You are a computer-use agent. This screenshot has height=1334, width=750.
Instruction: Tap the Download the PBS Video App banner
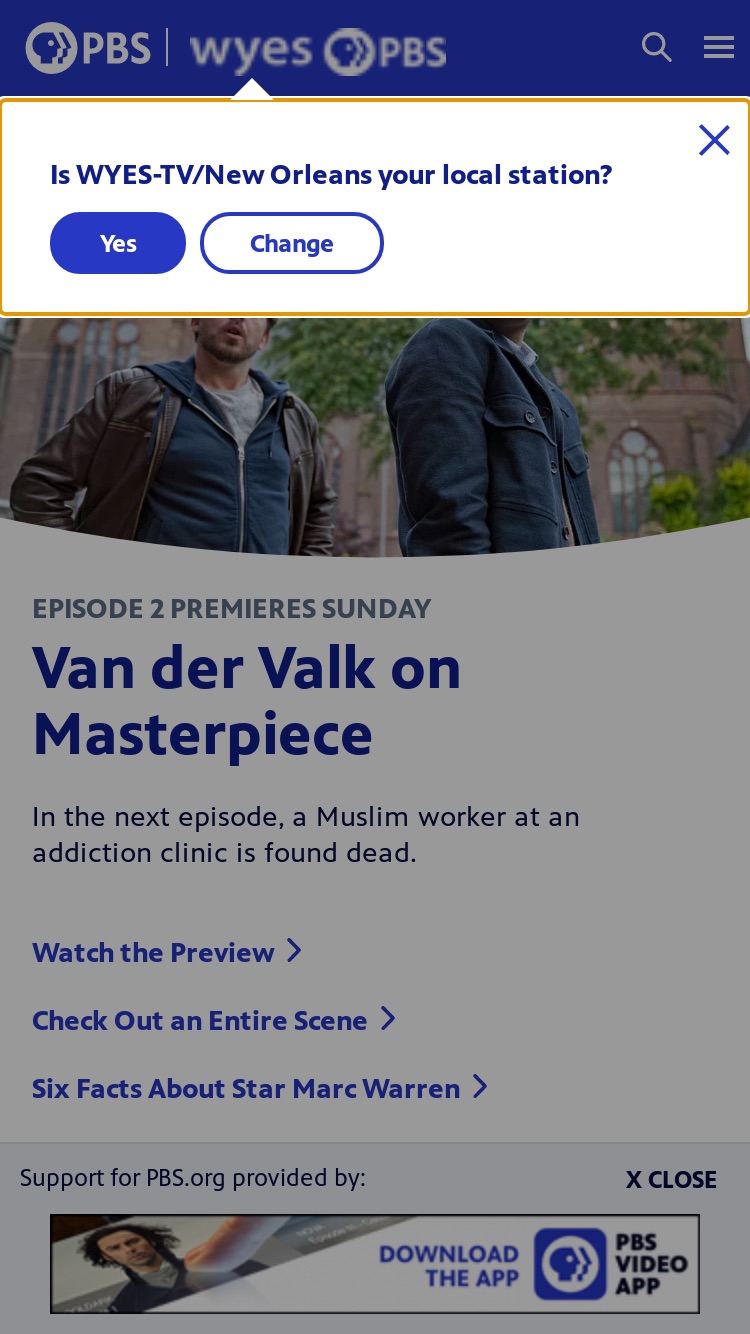[x=375, y=1264]
